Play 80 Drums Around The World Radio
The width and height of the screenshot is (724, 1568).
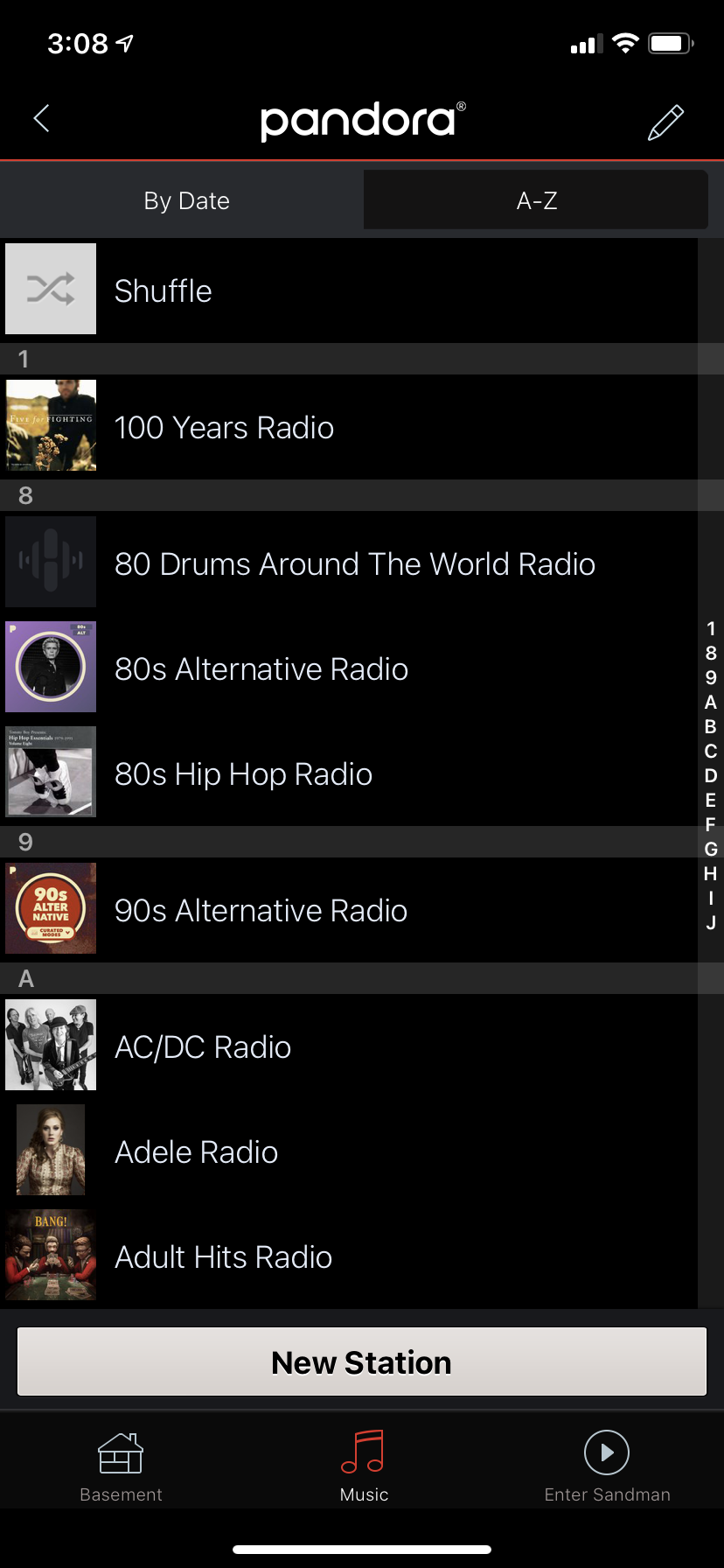(x=349, y=563)
